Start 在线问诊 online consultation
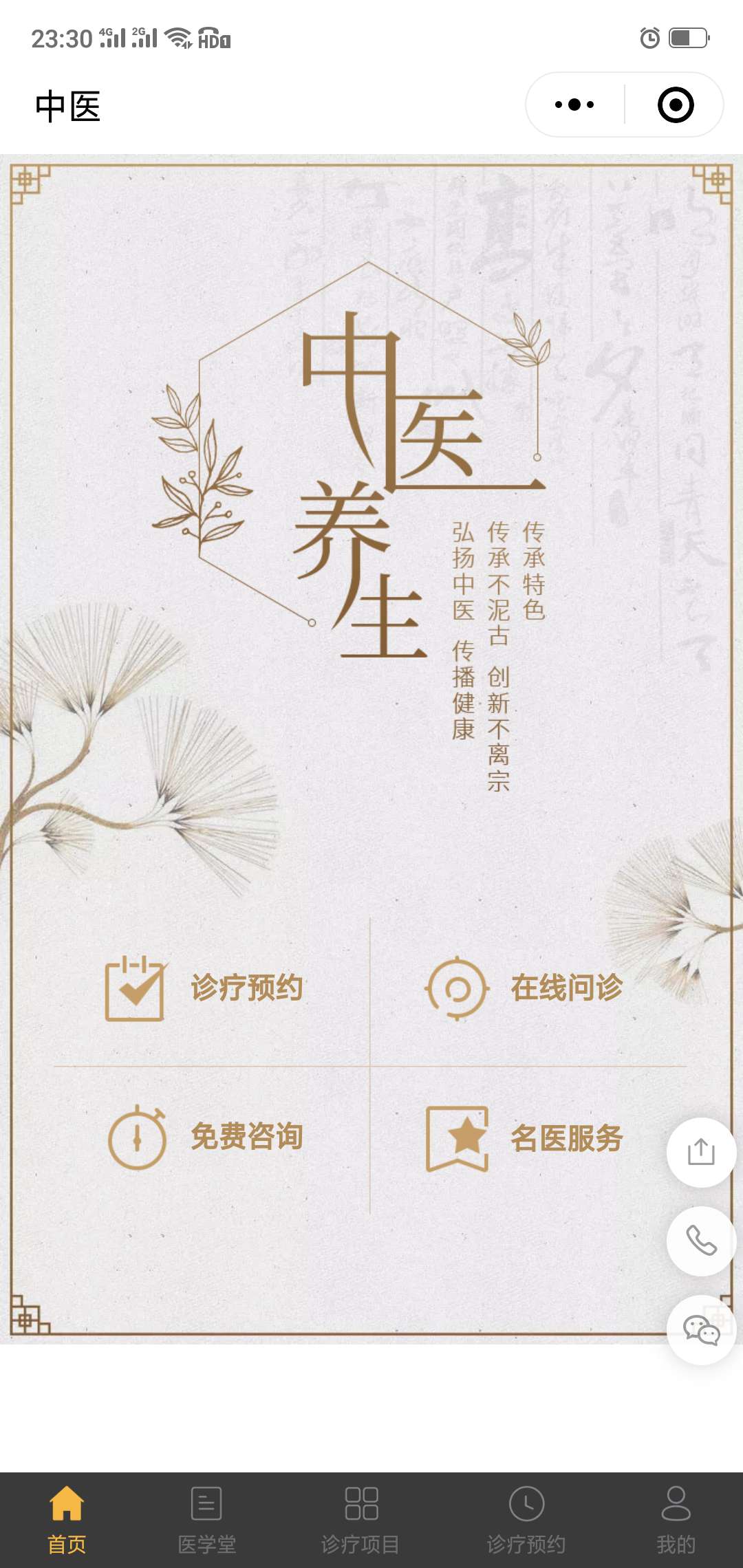This screenshot has height=1568, width=743. [524, 988]
